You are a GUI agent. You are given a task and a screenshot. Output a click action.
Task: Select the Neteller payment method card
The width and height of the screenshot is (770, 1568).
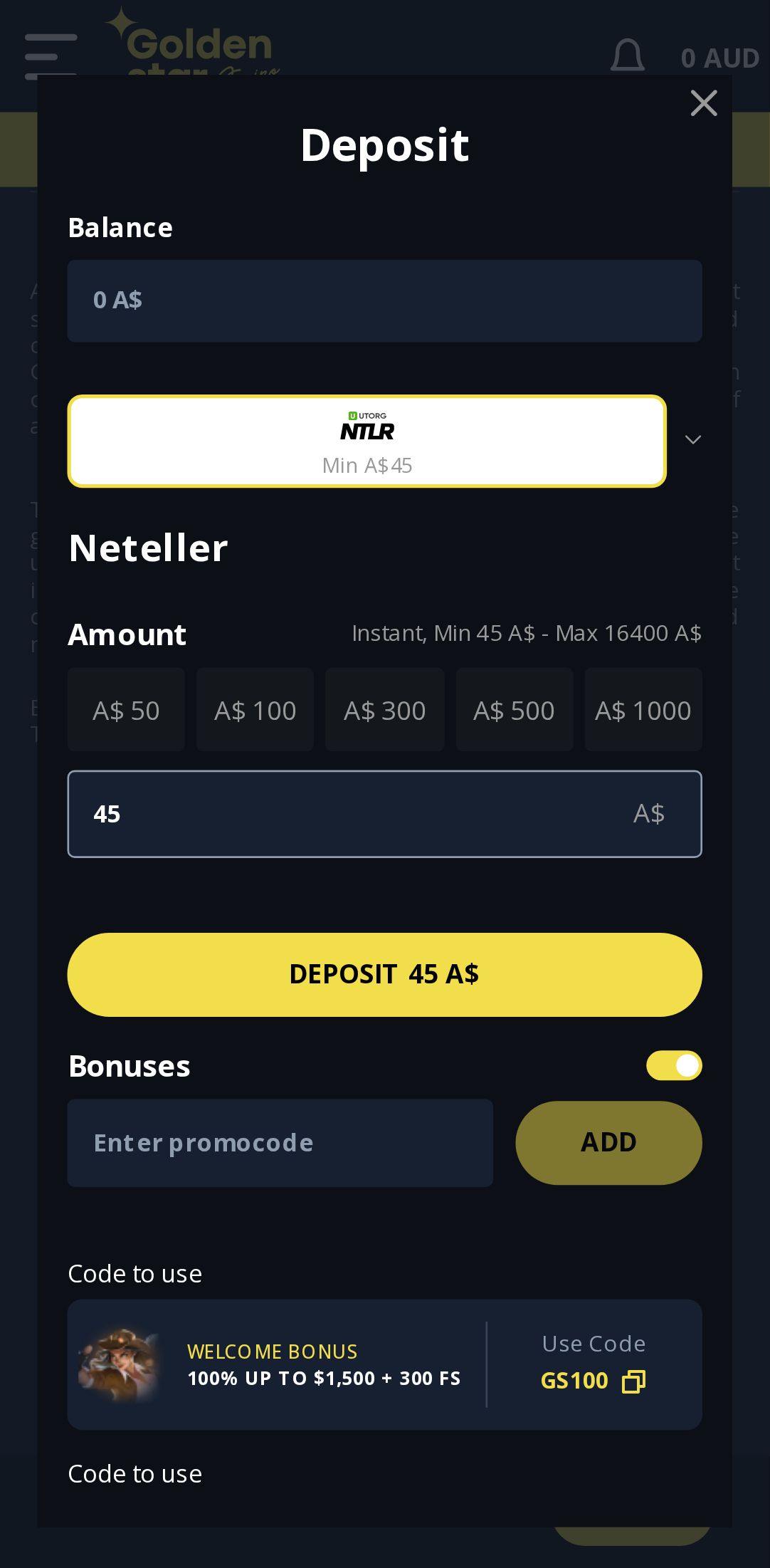coord(366,441)
